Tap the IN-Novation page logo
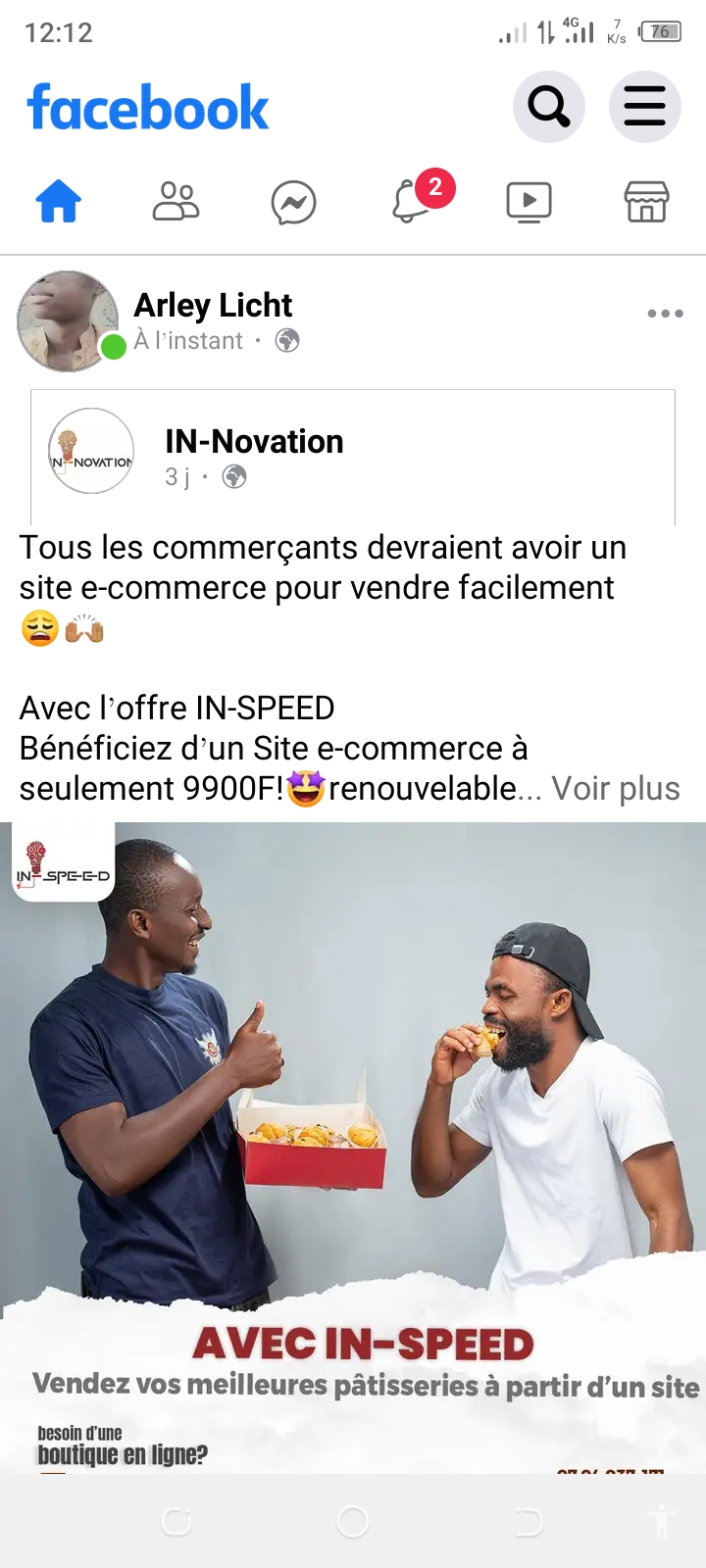Image resolution: width=706 pixels, height=1568 pixels. 92,451
